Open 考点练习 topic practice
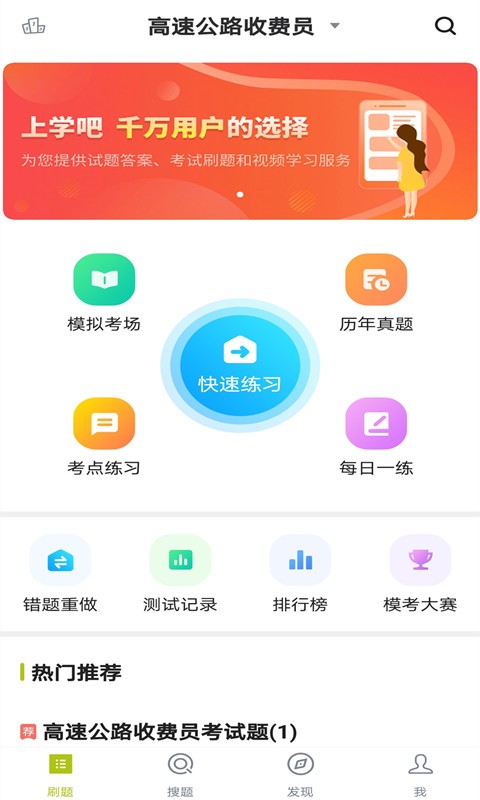This screenshot has width=480, height=800. pyautogui.click(x=104, y=437)
